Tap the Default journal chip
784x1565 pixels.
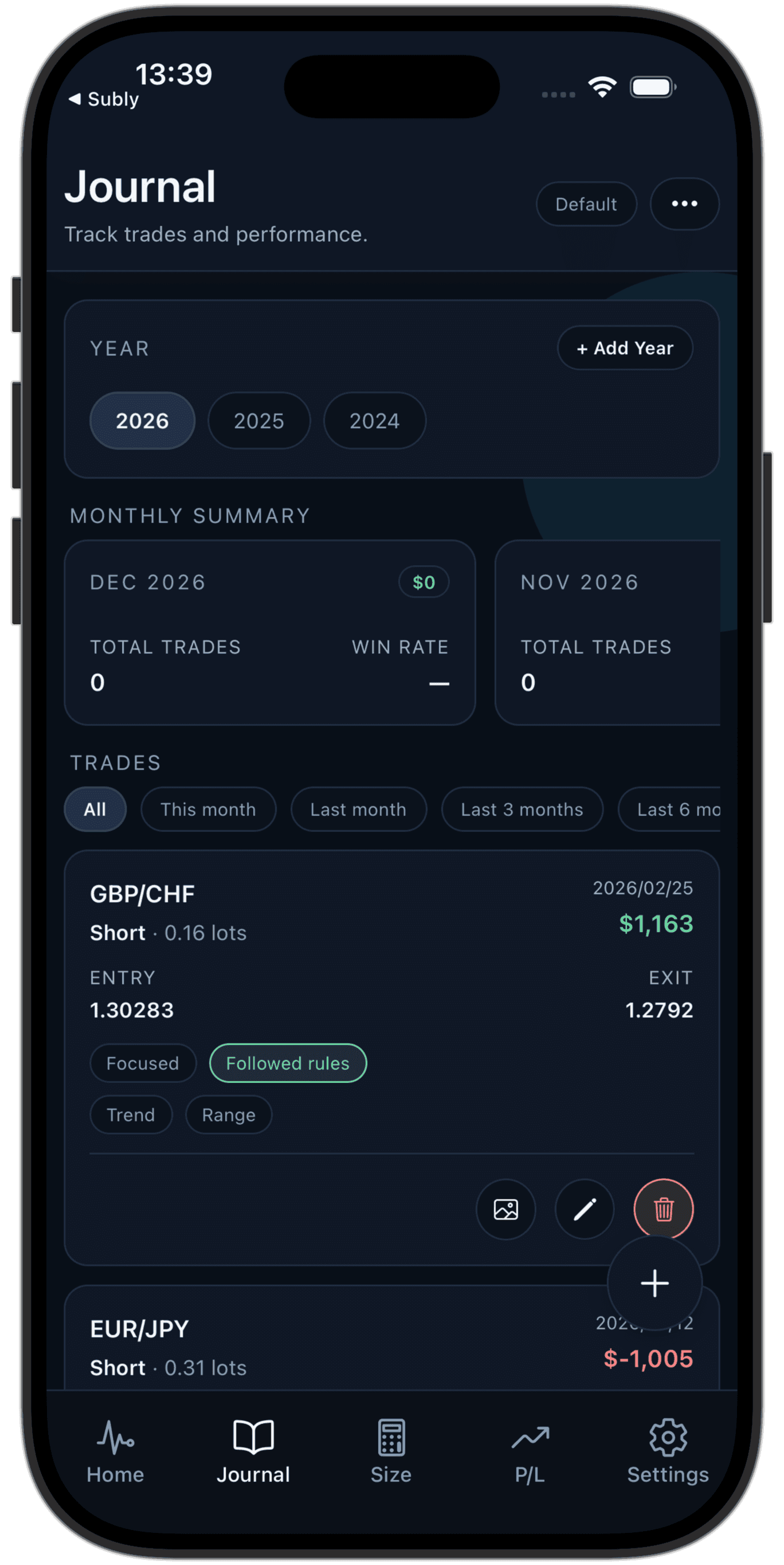click(x=585, y=204)
